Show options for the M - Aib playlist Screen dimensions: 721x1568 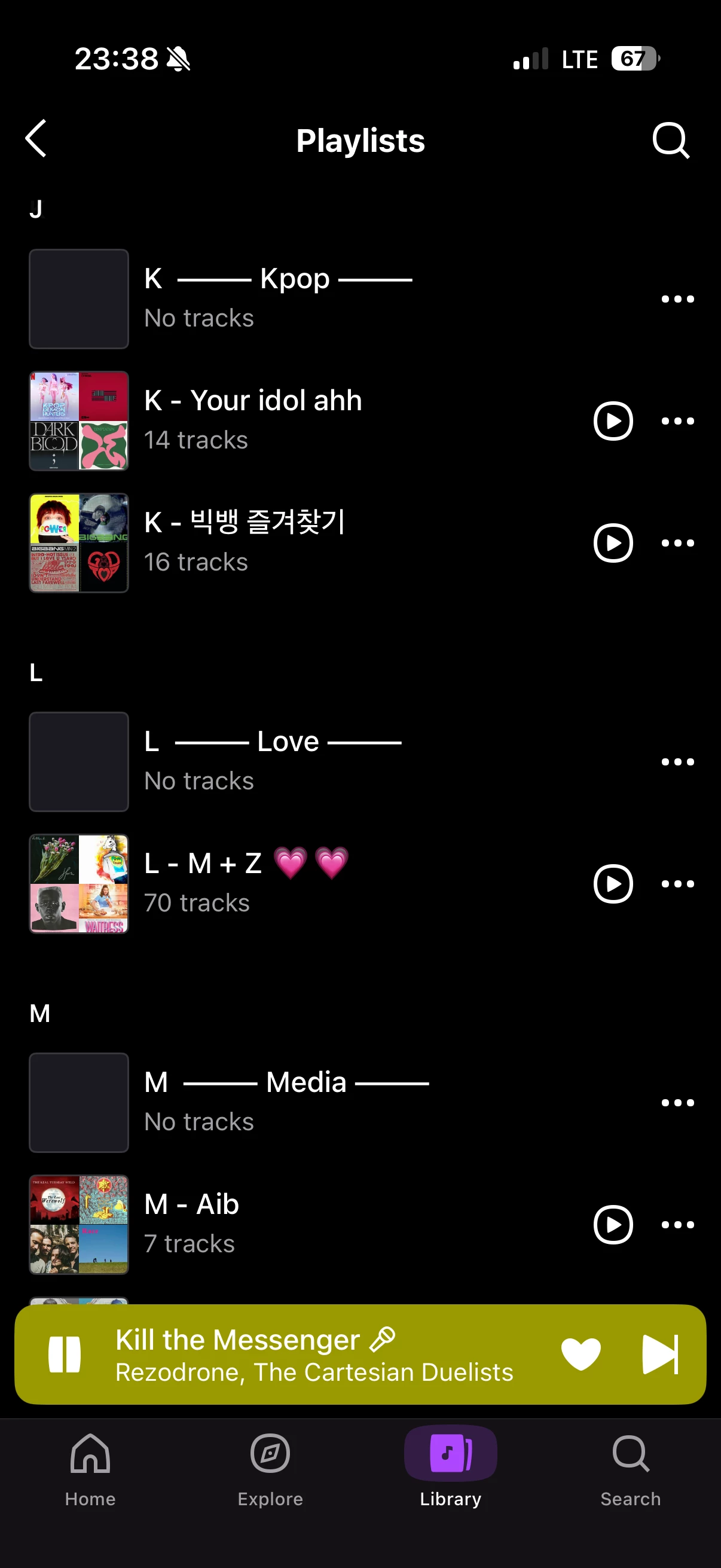click(x=677, y=1224)
